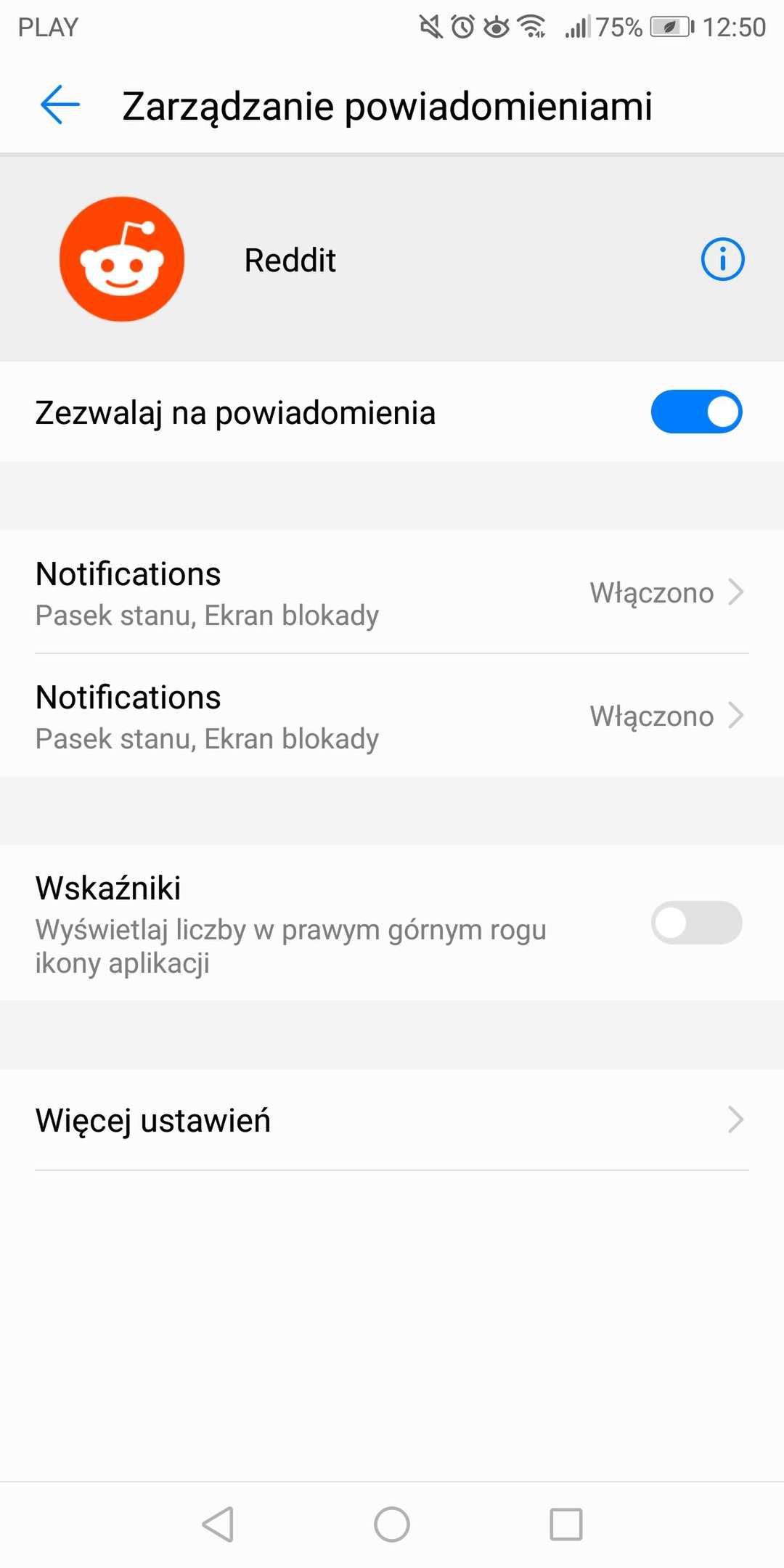Open Reddit app info icon

[x=722, y=259]
